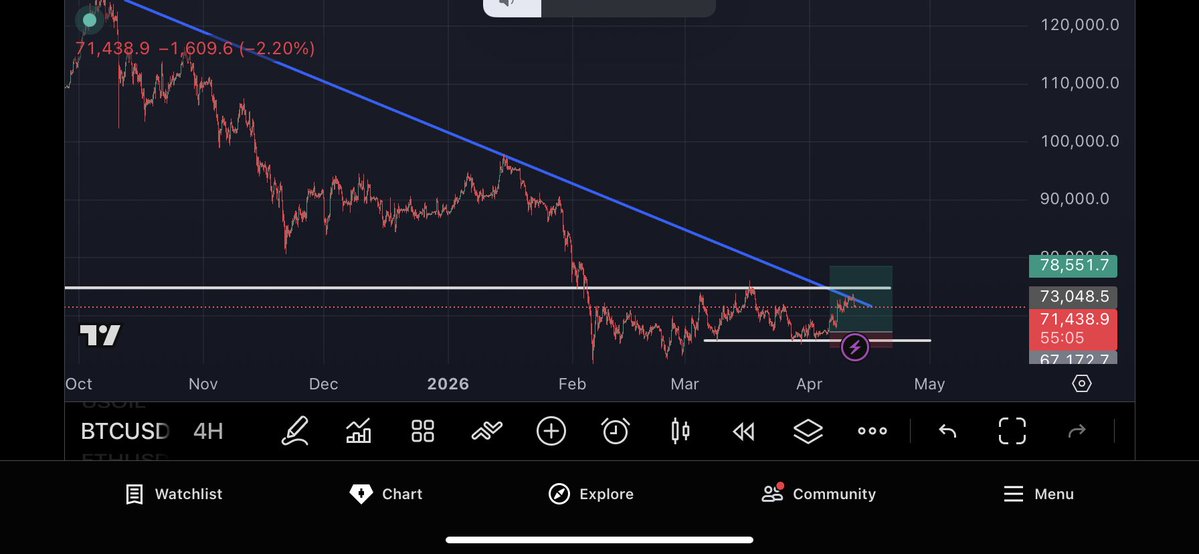The image size is (1199, 554).
Task: Start bar replay mode
Action: click(743, 431)
